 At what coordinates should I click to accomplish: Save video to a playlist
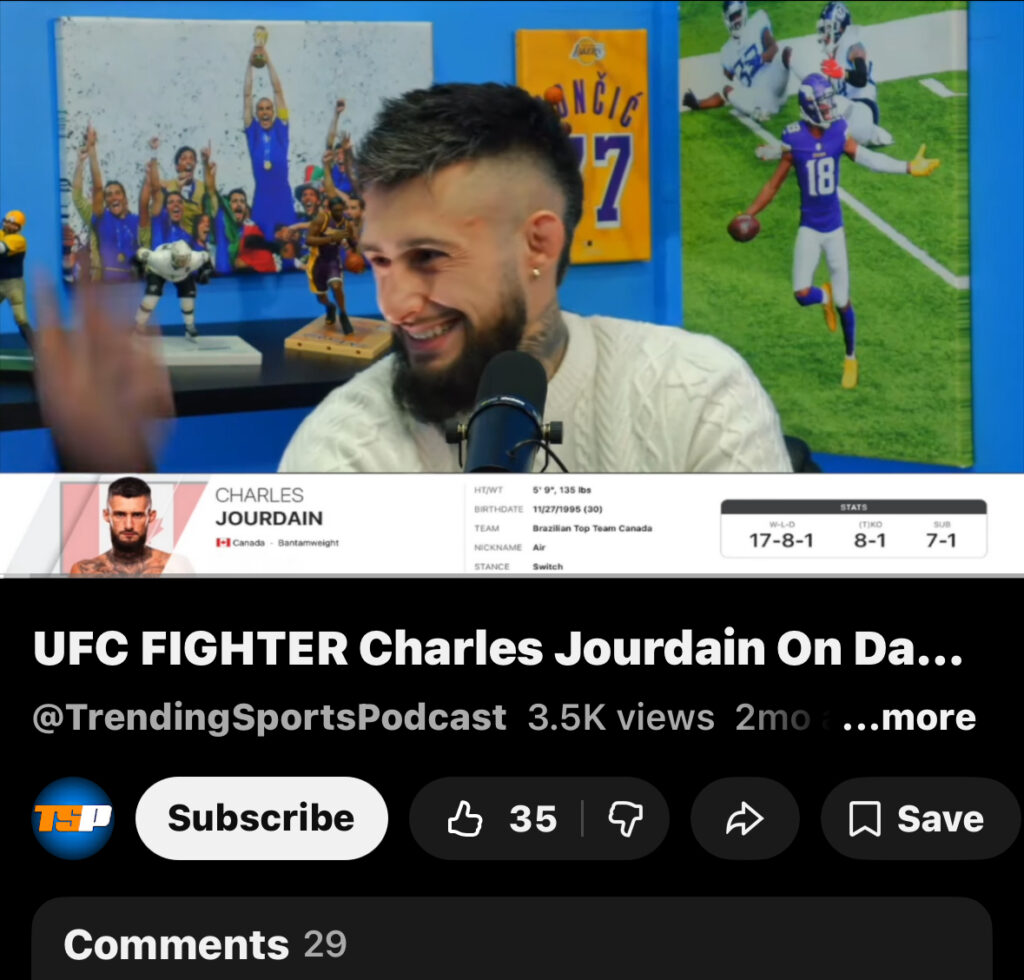917,820
